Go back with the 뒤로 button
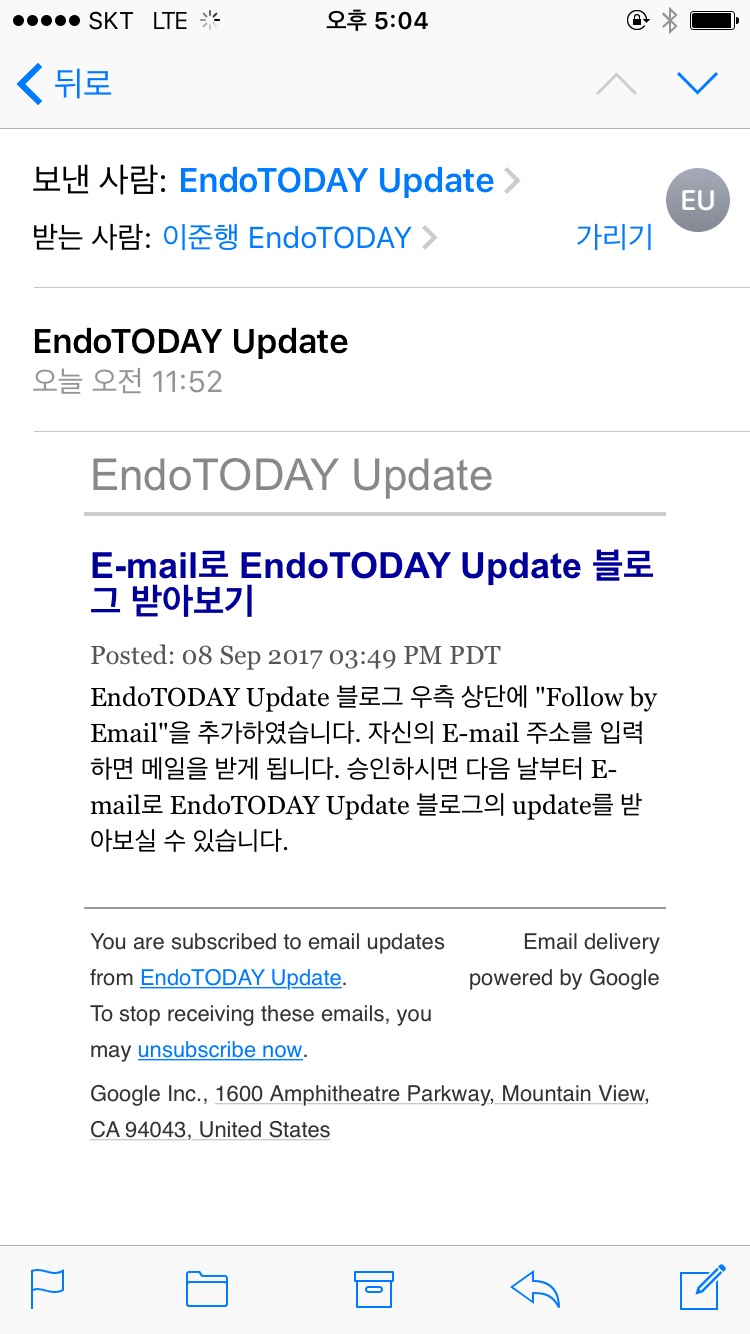Screen dimensions: 750x1334 pyautogui.click(x=64, y=83)
